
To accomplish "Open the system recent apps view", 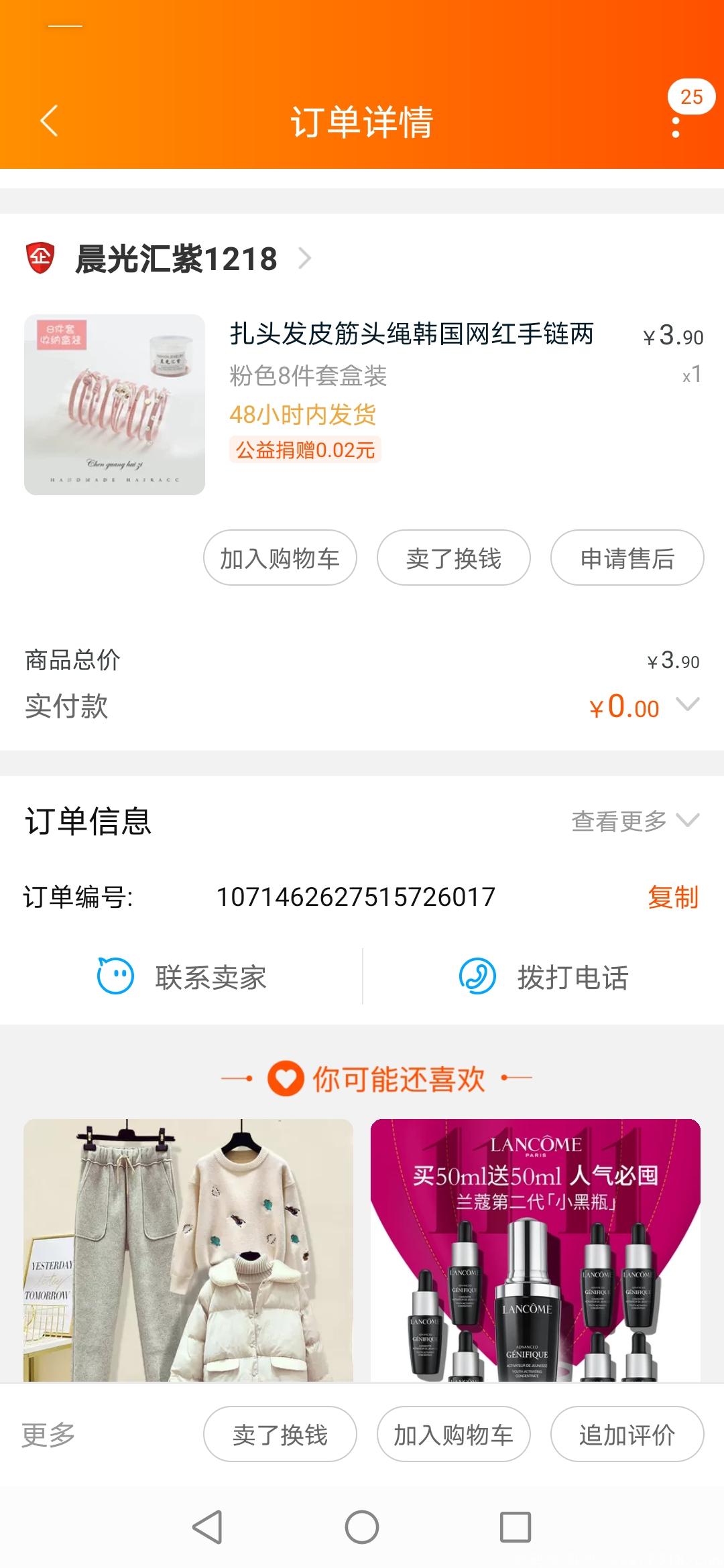I will [x=516, y=1527].
